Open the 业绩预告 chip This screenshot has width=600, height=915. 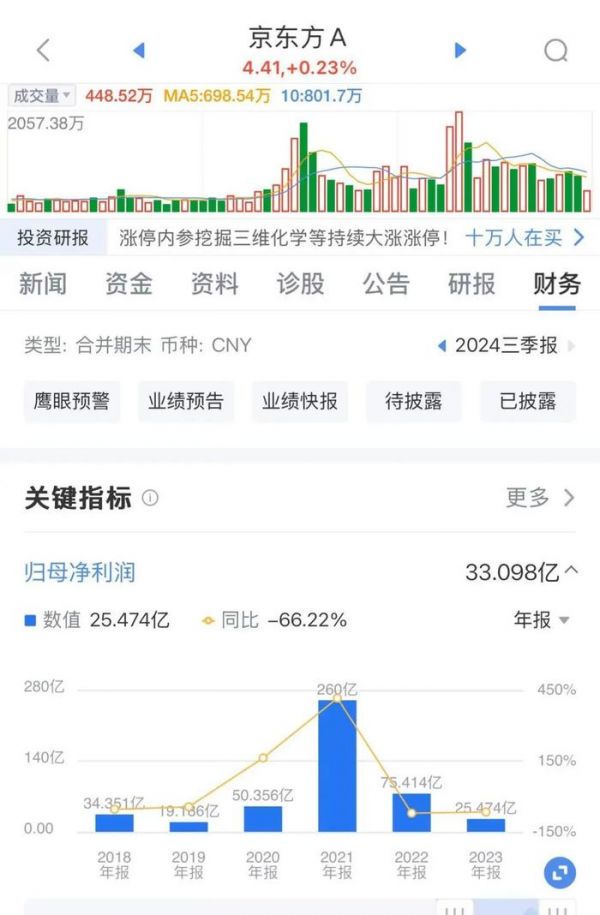[186, 402]
